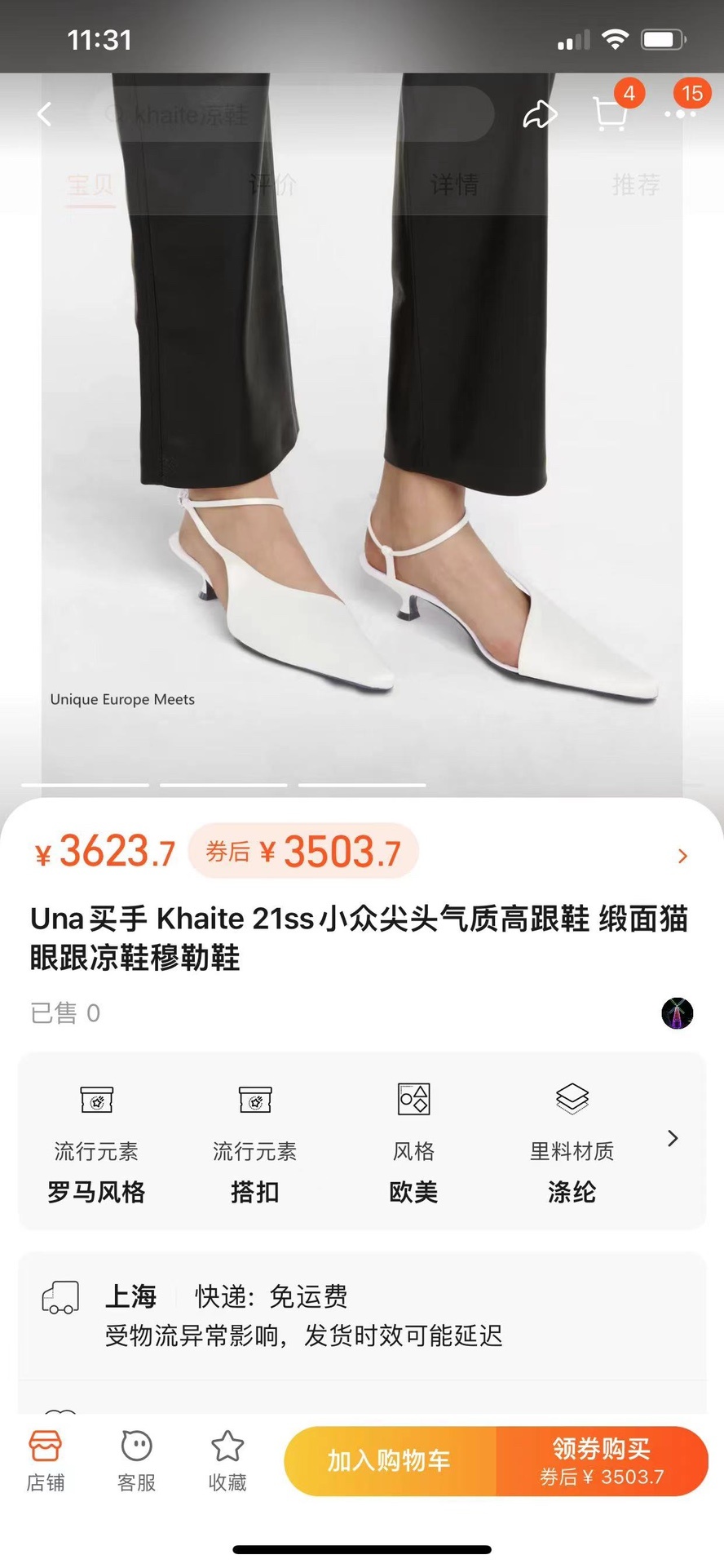Open the shopping cart
724x1568 pixels.
point(610,114)
